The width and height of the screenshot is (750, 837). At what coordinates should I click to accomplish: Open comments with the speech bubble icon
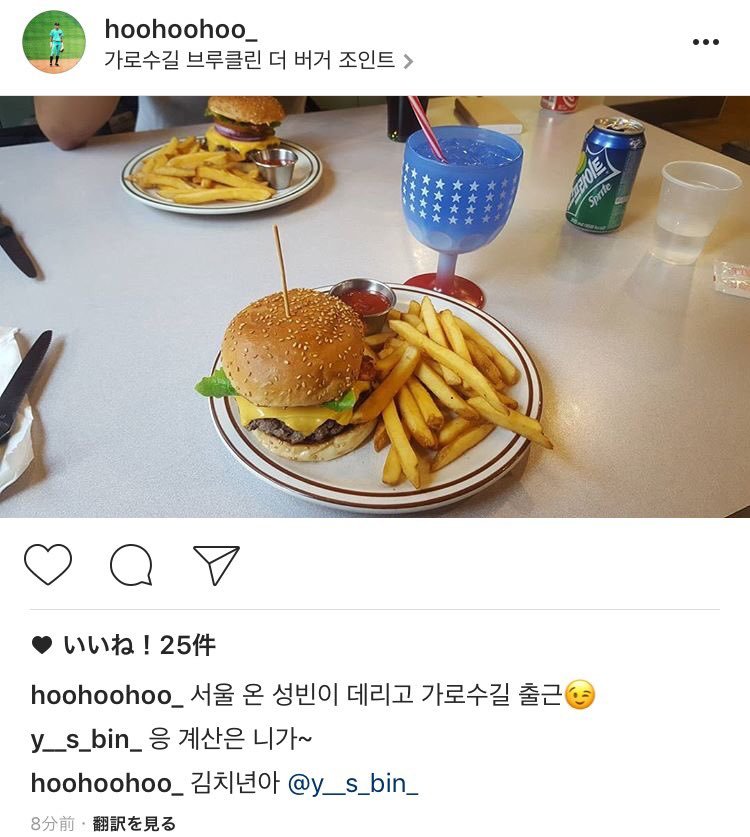[x=131, y=565]
